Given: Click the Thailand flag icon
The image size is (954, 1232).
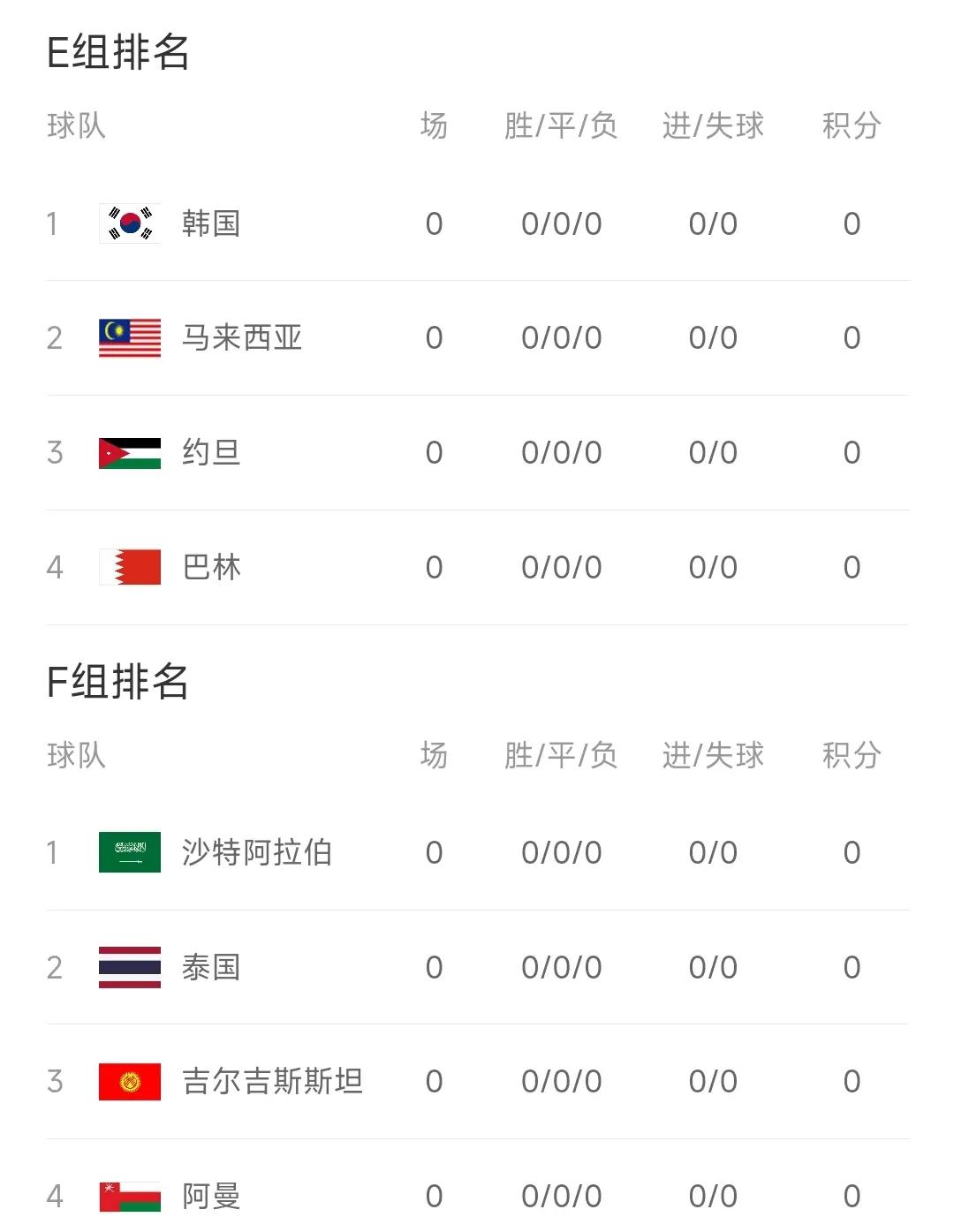Looking at the screenshot, I should 129,967.
